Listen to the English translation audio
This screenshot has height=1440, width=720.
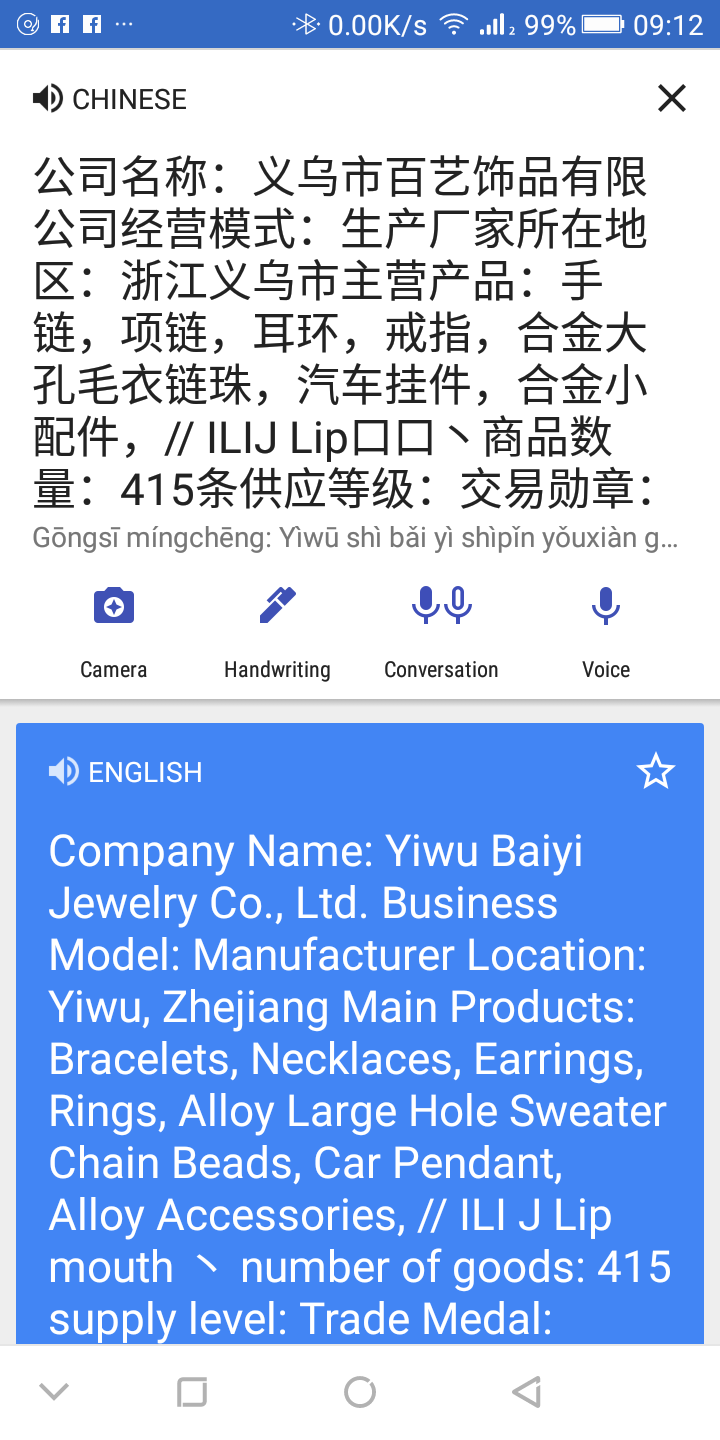click(63, 771)
